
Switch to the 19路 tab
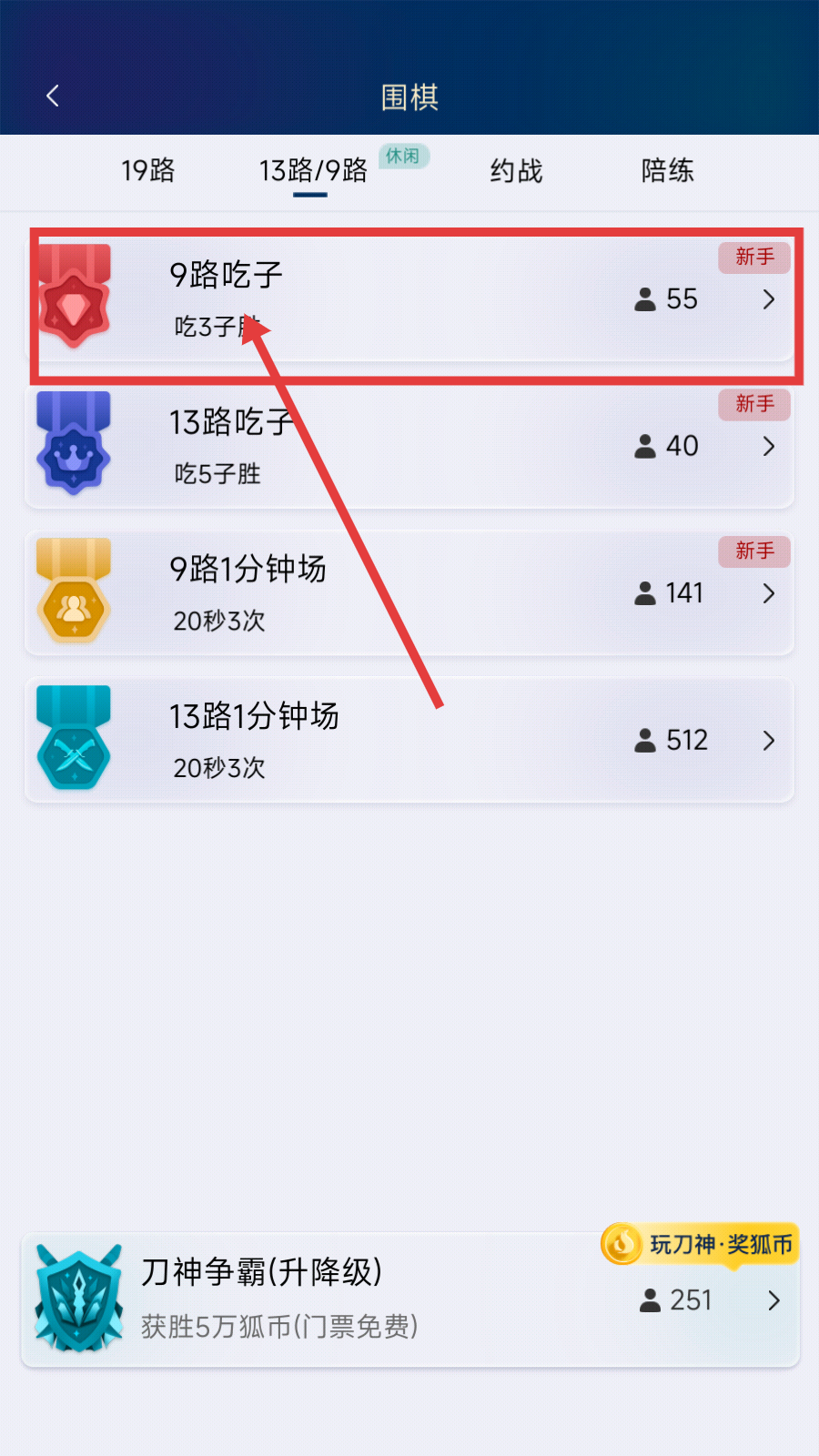148,170
